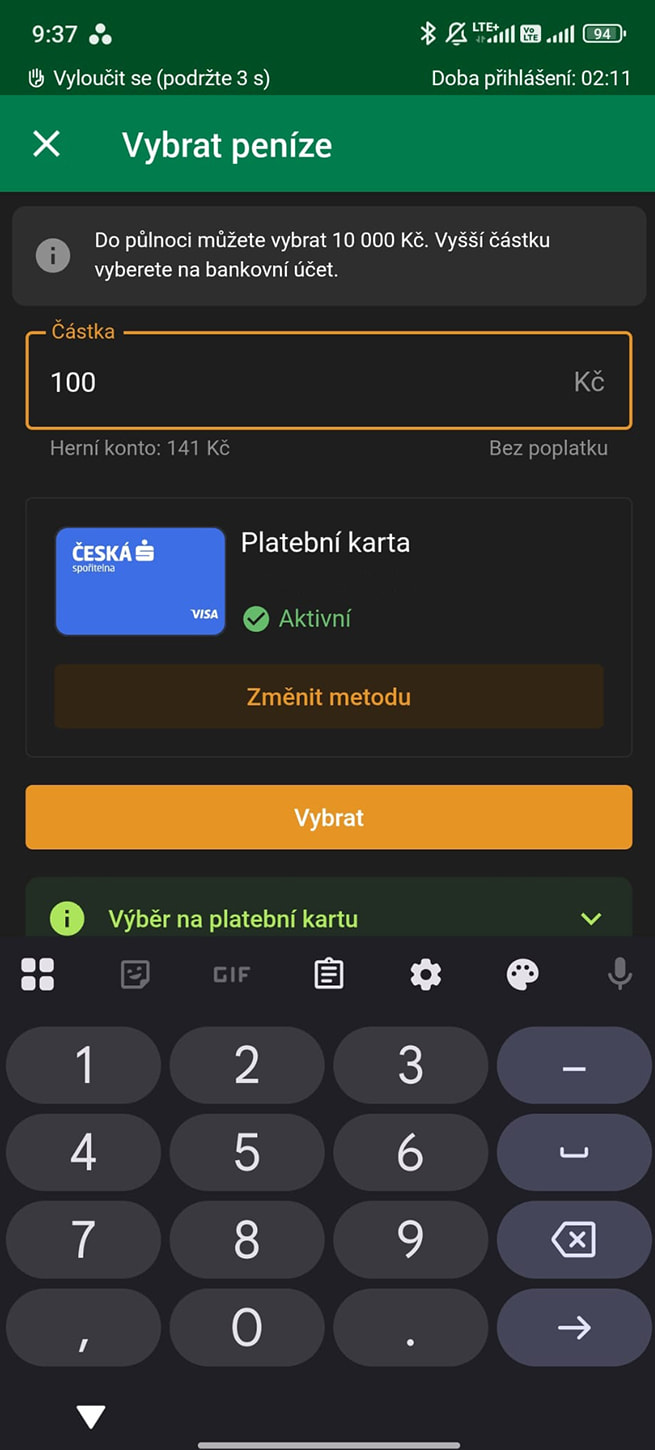Activate keyboard voice input microphone
The width and height of the screenshot is (655, 1450).
[620, 973]
